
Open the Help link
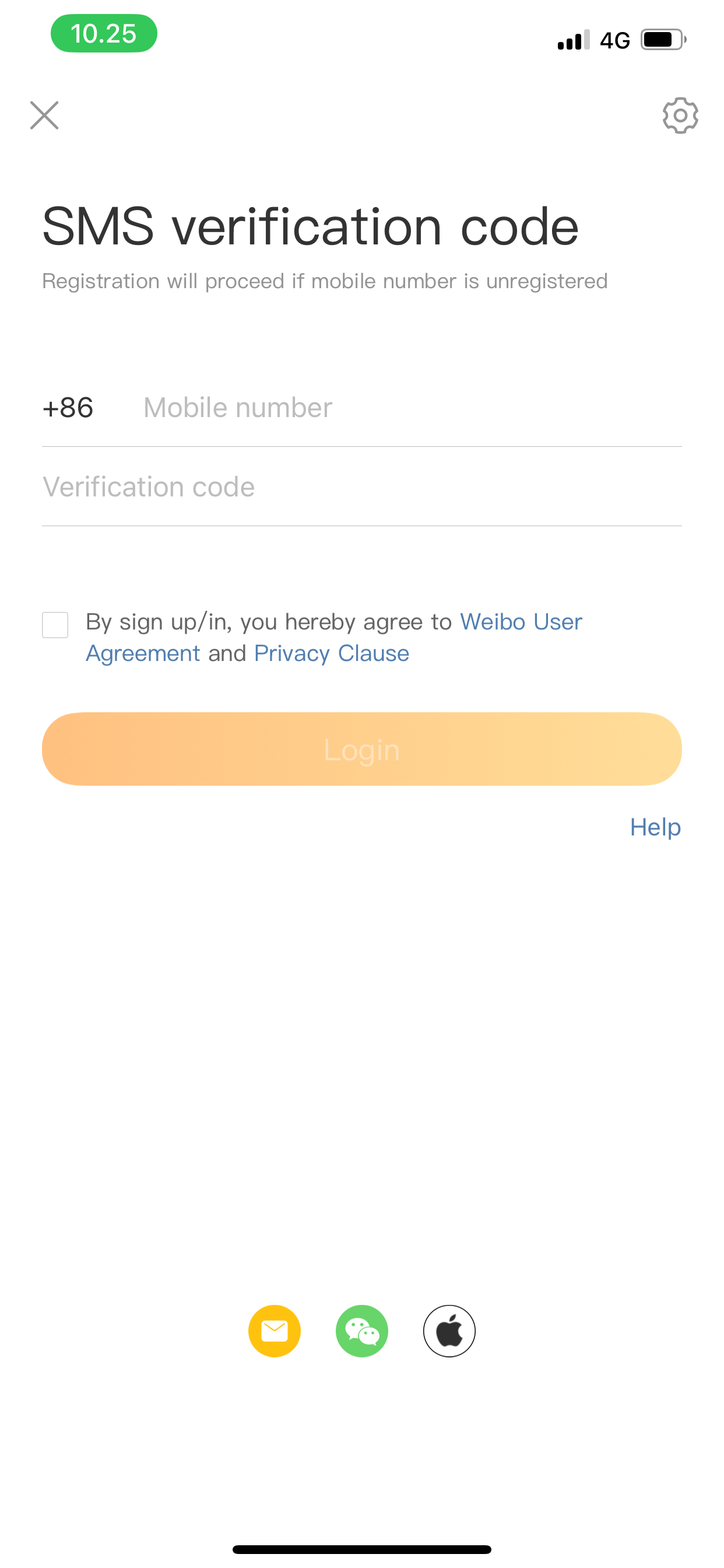point(655,827)
